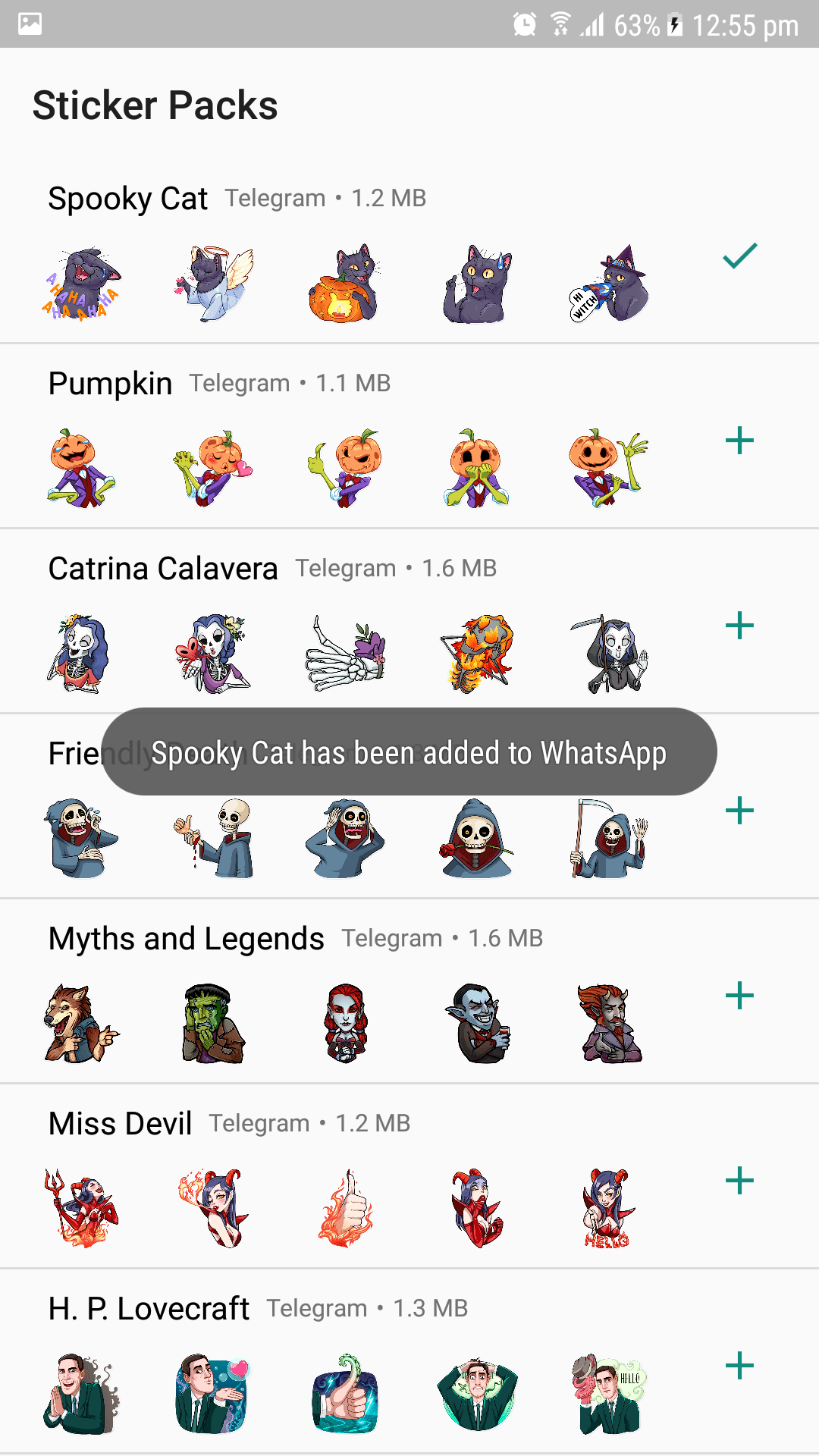819x1456 pixels.
Task: Add the Miss Devil sticker pack
Action: tap(739, 1181)
